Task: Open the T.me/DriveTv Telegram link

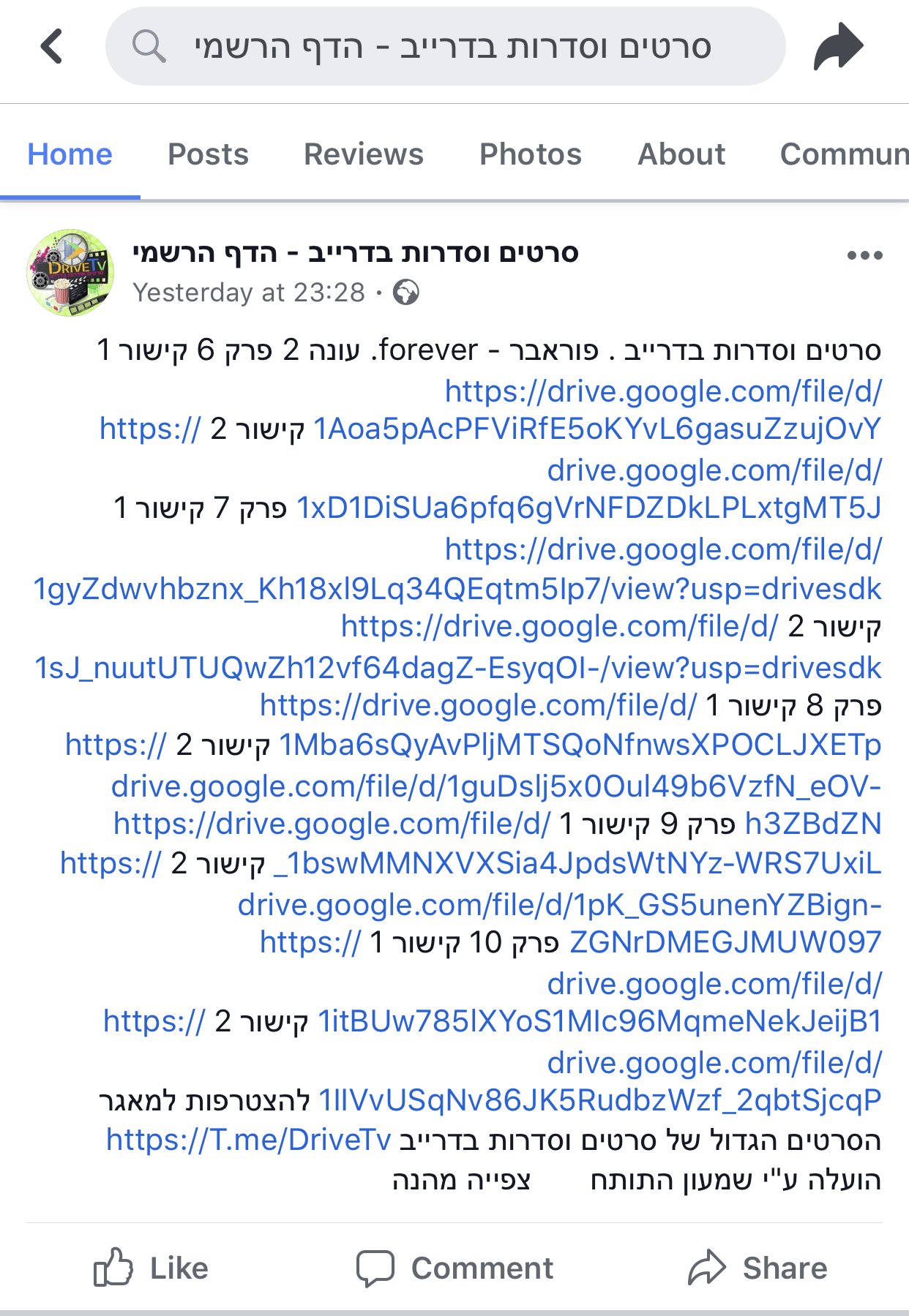Action: pos(249,1139)
